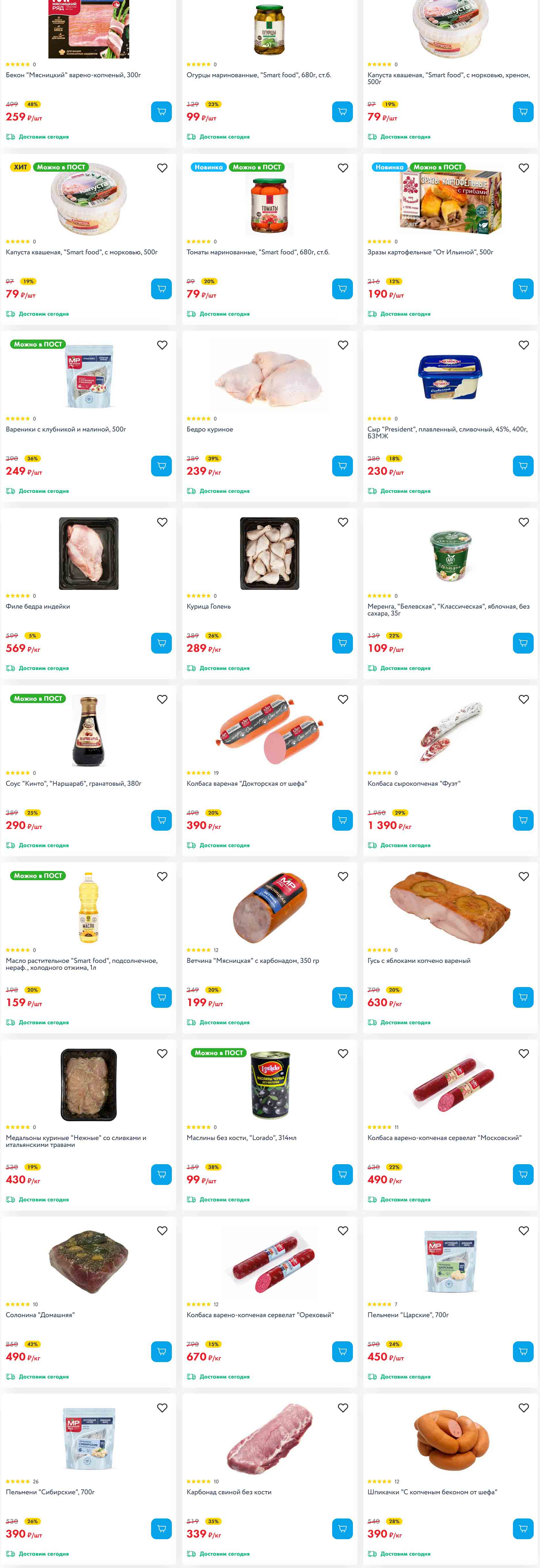Viewport: 540px width, 1568px height.
Task: Add Пельмени "Царские" 700г to cart
Action: 523,1352
